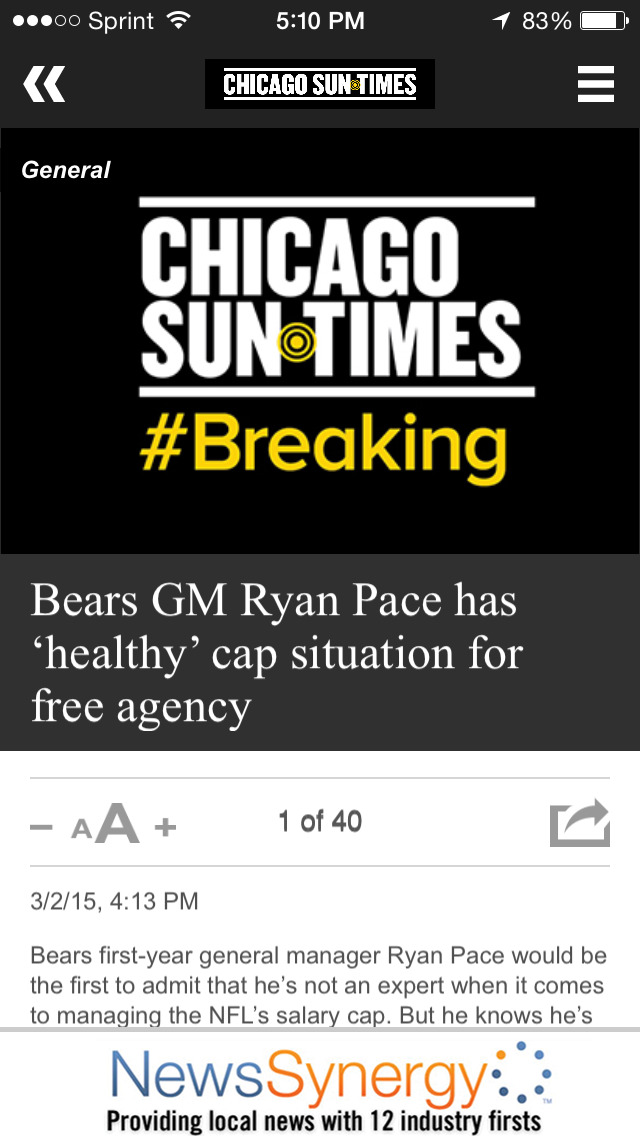
Task: Open the hamburger menu
Action: click(x=595, y=84)
